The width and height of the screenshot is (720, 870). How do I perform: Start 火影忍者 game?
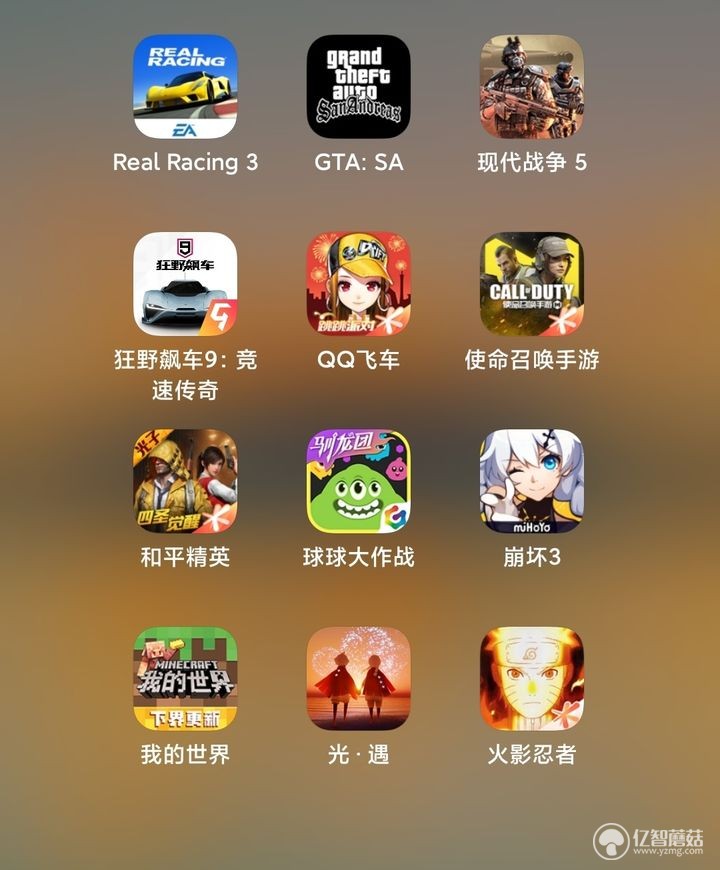point(531,679)
